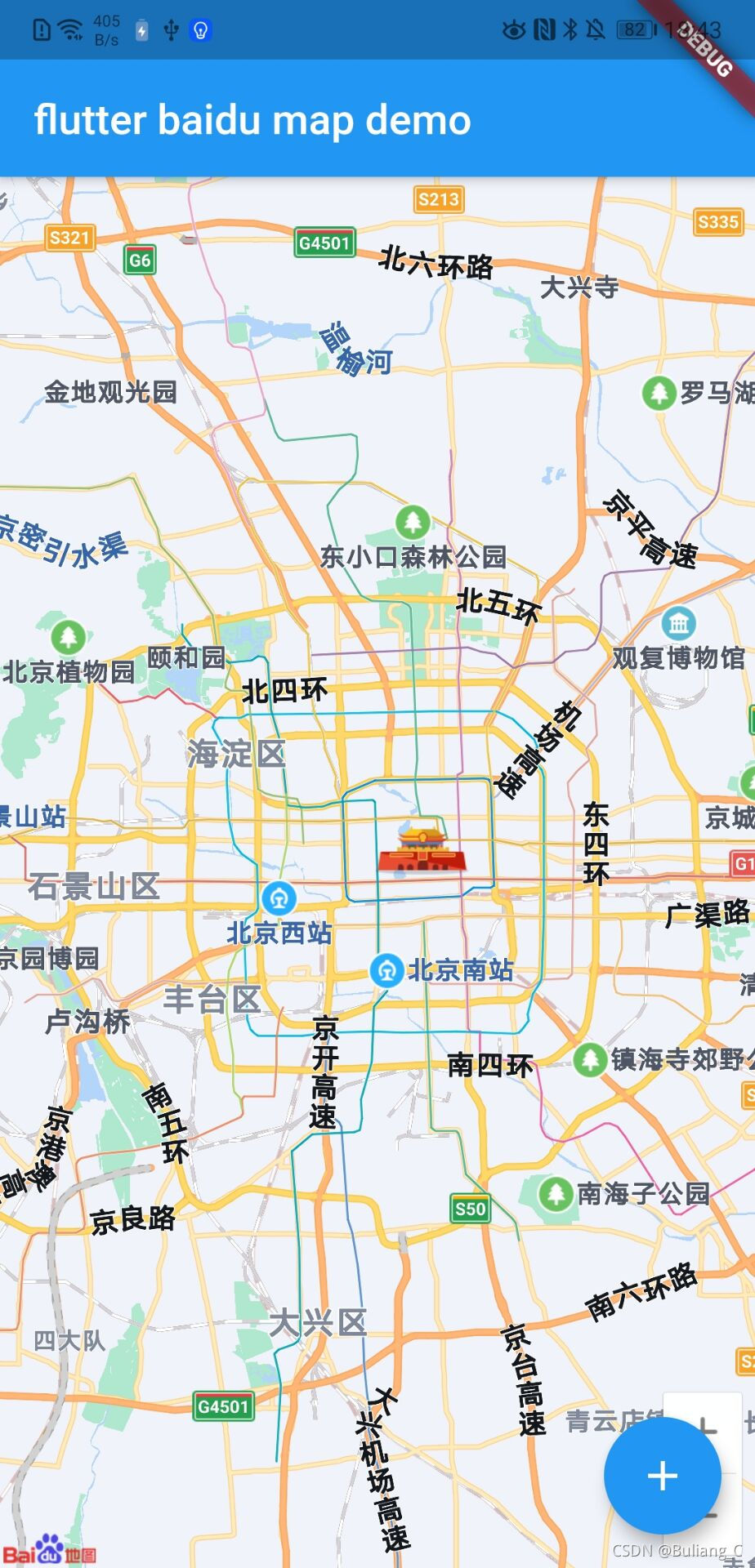Viewport: 755px width, 1568px height.
Task: Select the 南海子公园 park pin
Action: tap(556, 1193)
